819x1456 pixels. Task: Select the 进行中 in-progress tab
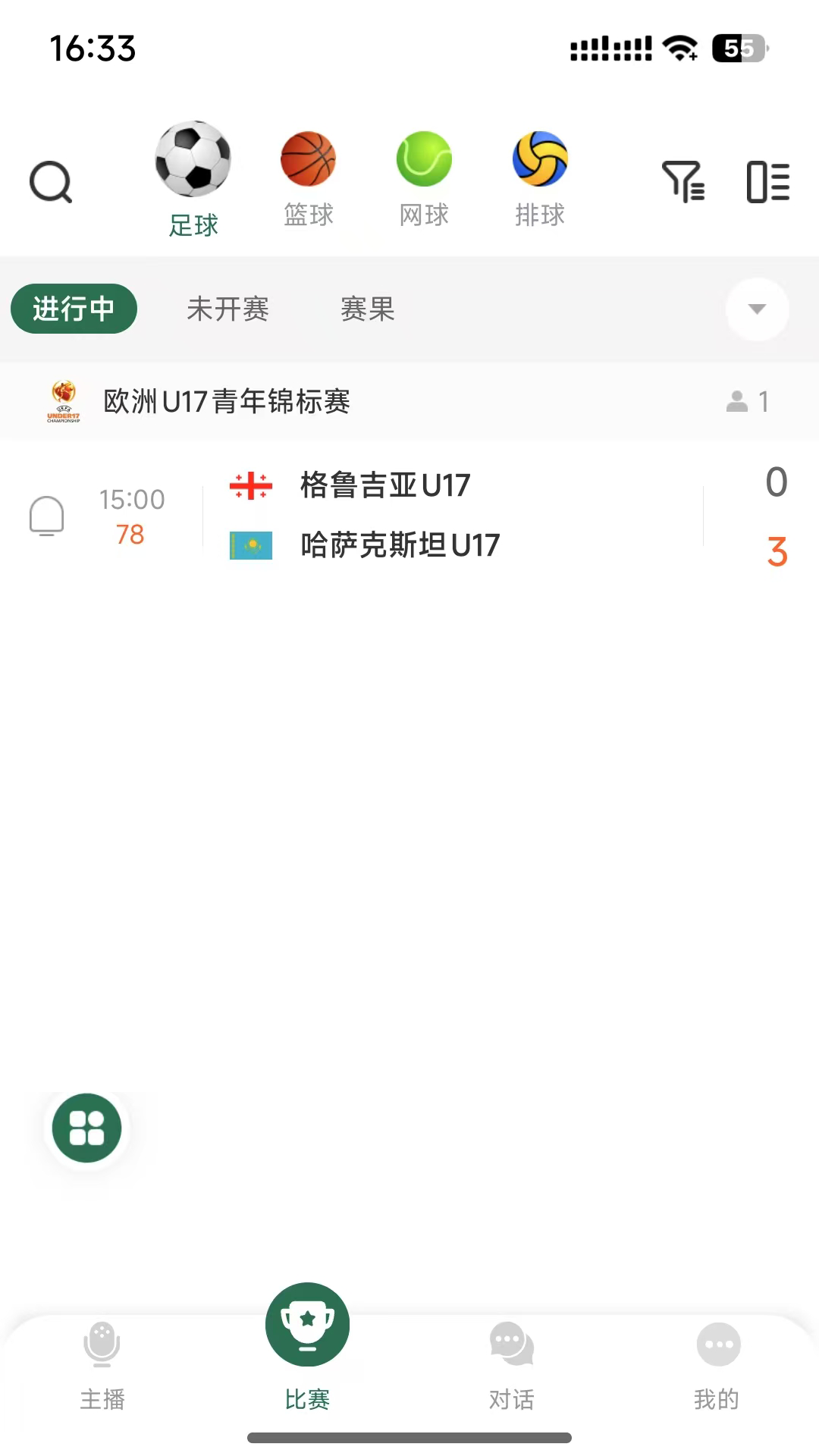click(x=74, y=309)
